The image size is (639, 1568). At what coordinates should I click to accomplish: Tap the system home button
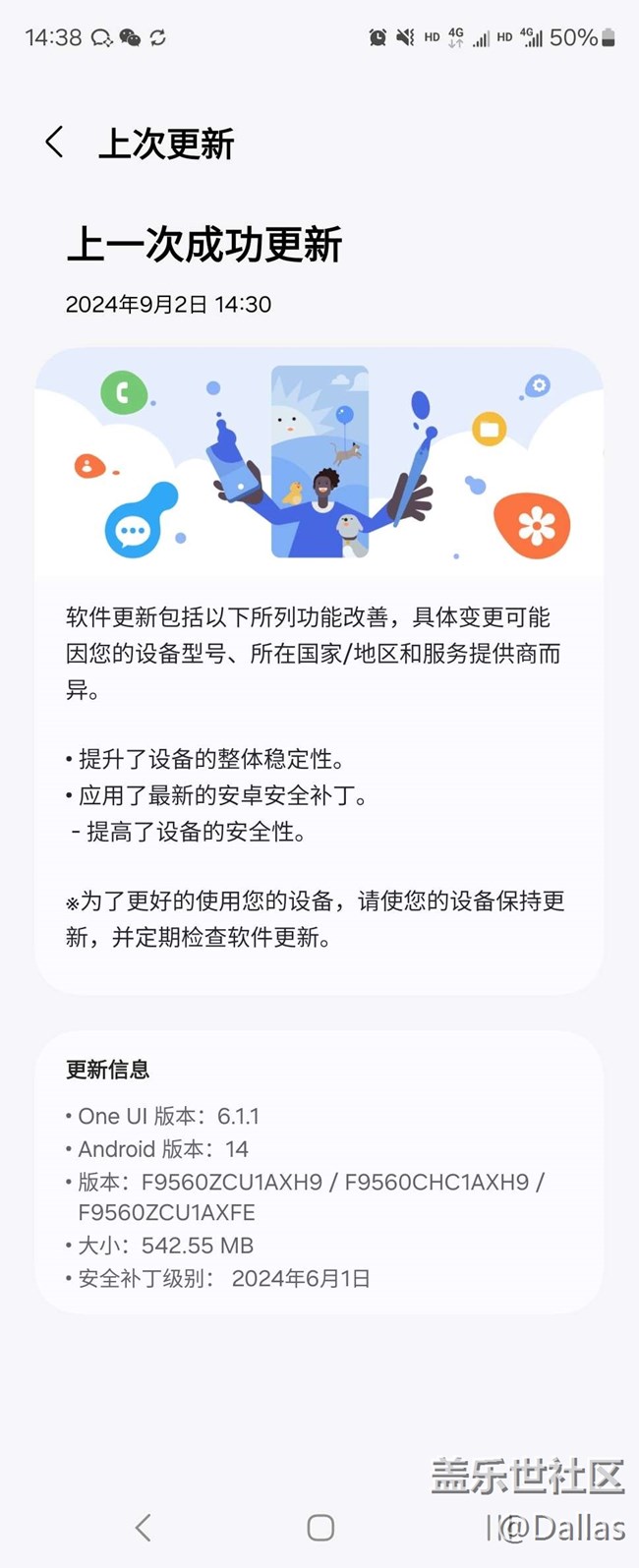320,1527
